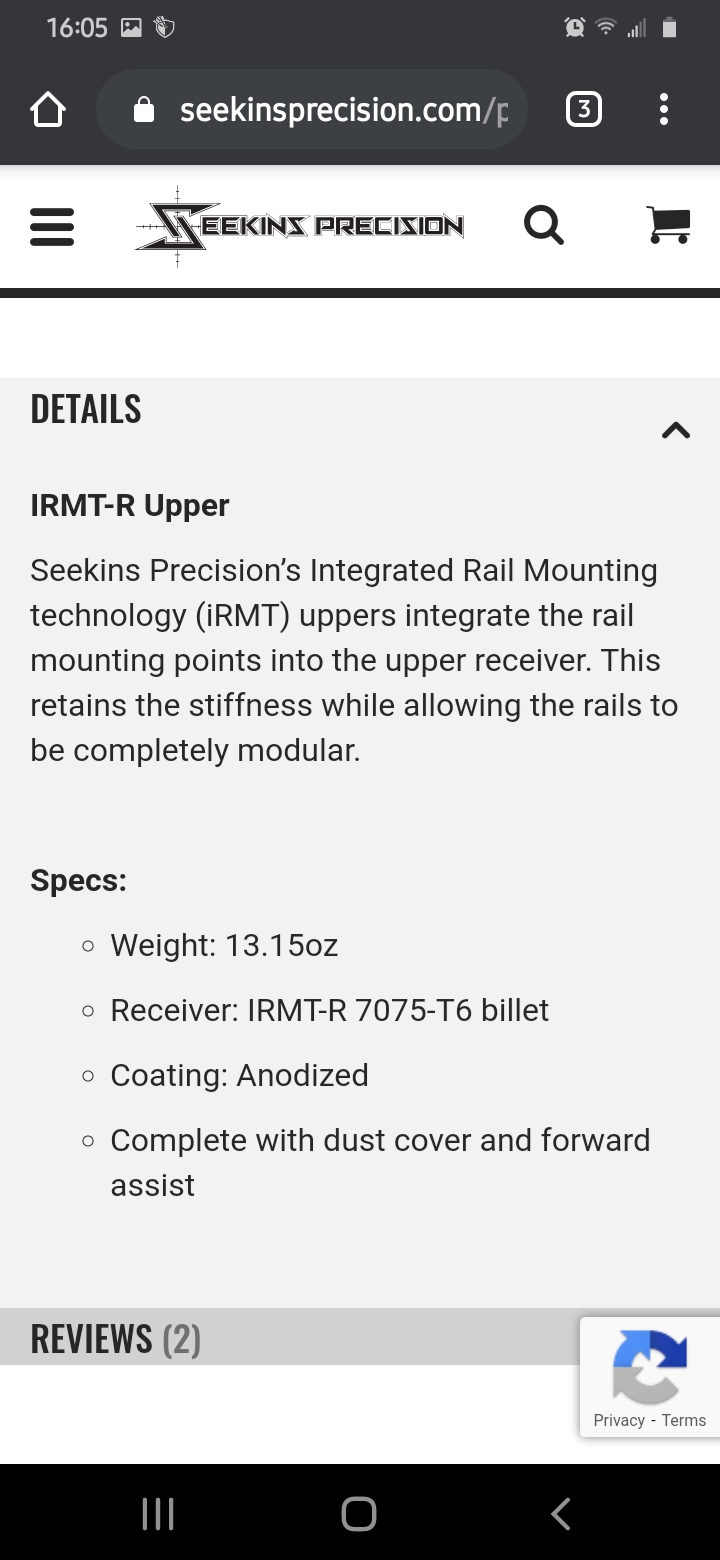
Task: Collapse the Details section
Action: click(676, 430)
